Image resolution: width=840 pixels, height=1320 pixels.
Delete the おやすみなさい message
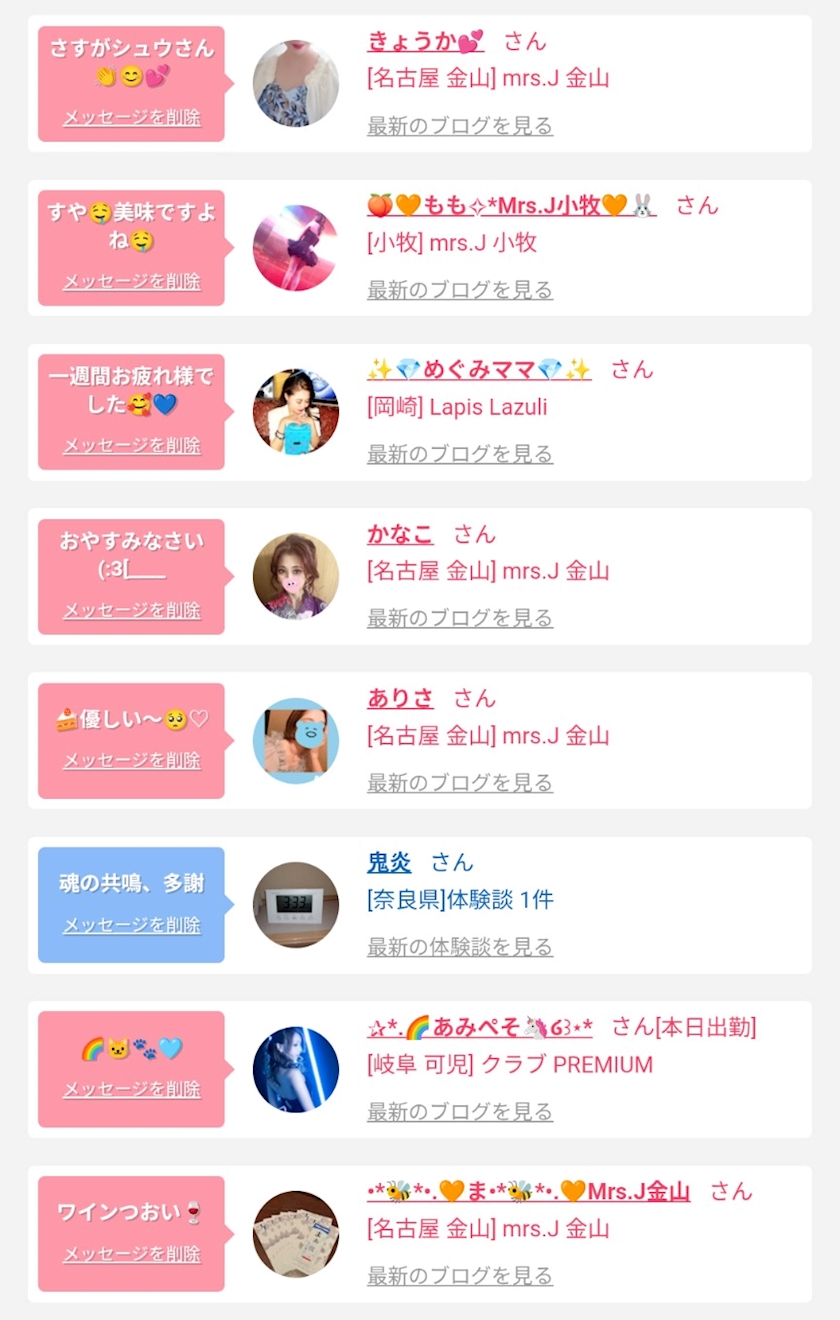coord(132,610)
